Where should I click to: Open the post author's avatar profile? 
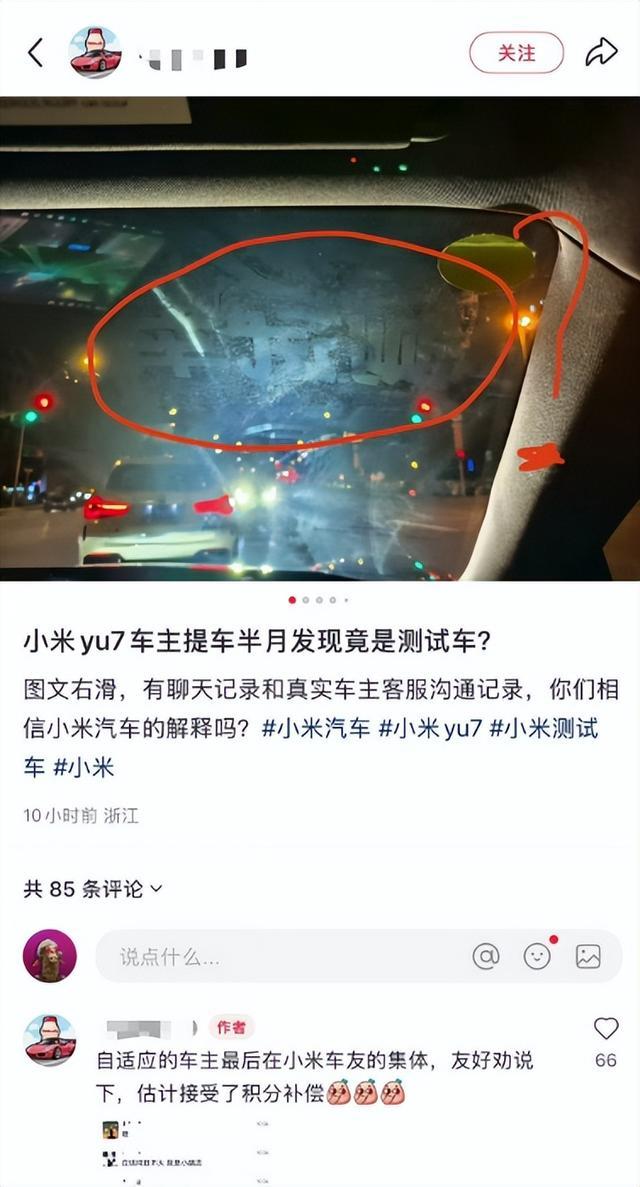click(95, 53)
